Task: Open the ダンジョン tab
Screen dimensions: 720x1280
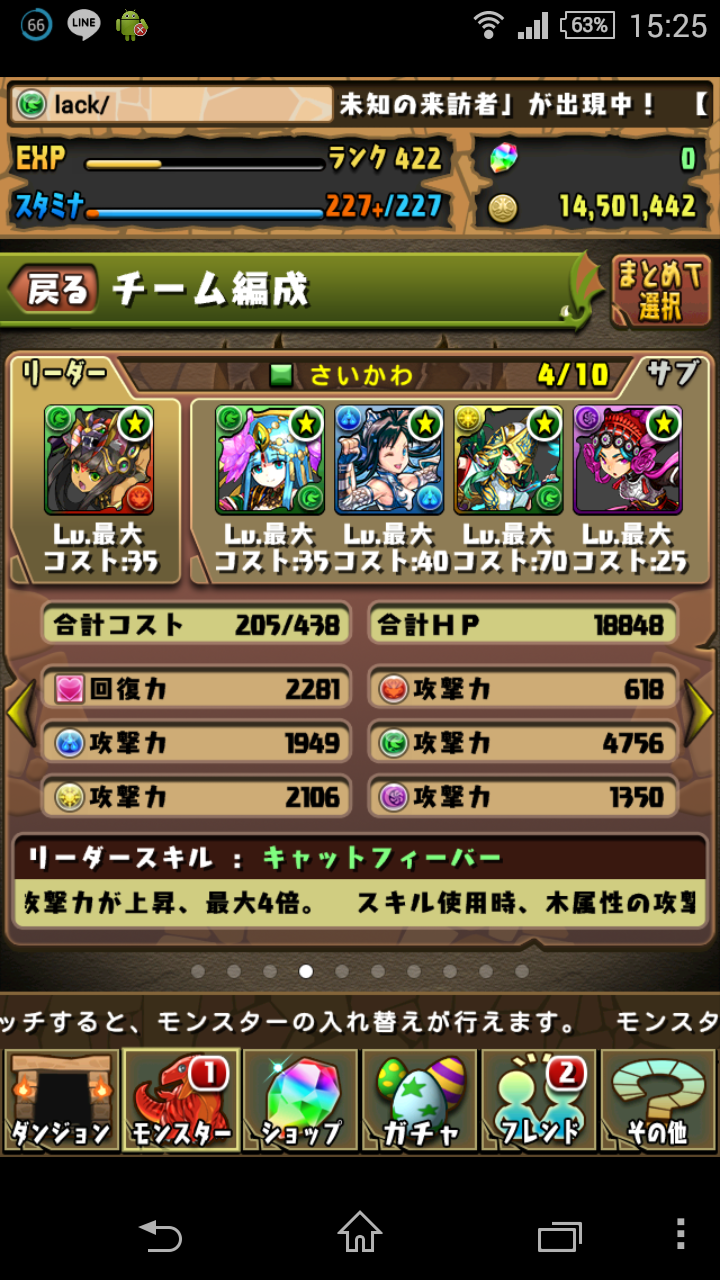Action: point(60,1100)
